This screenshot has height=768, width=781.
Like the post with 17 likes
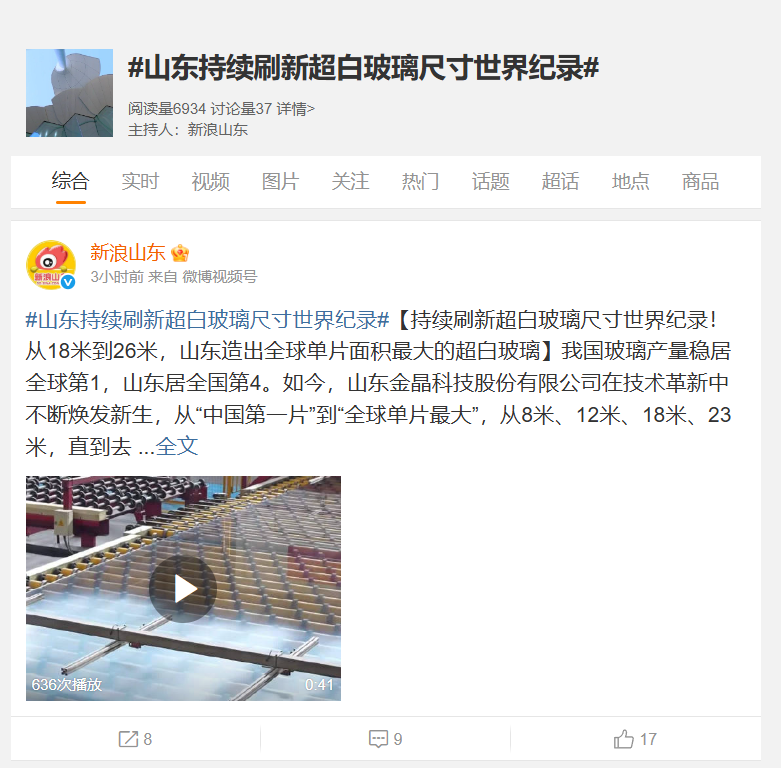pos(635,739)
